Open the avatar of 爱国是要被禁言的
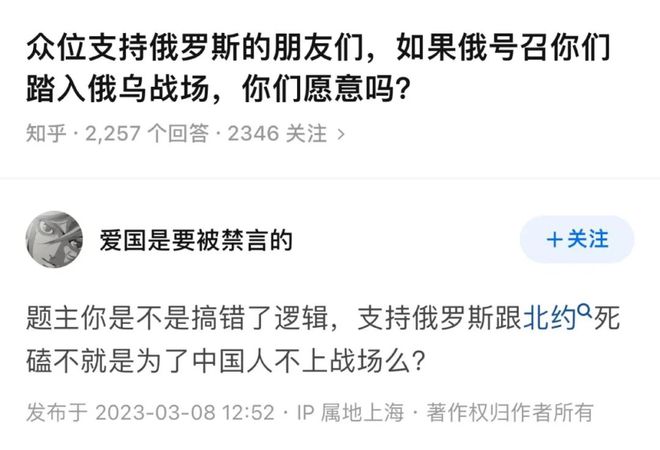Screen dimensions: 660x450 point(54,240)
